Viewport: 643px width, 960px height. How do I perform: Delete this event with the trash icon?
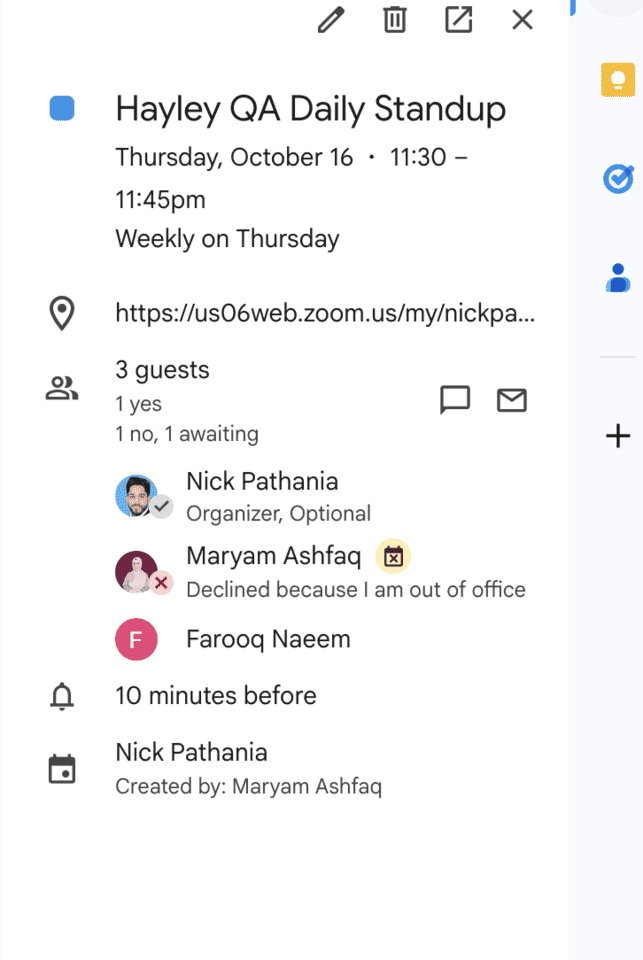[x=395, y=20]
